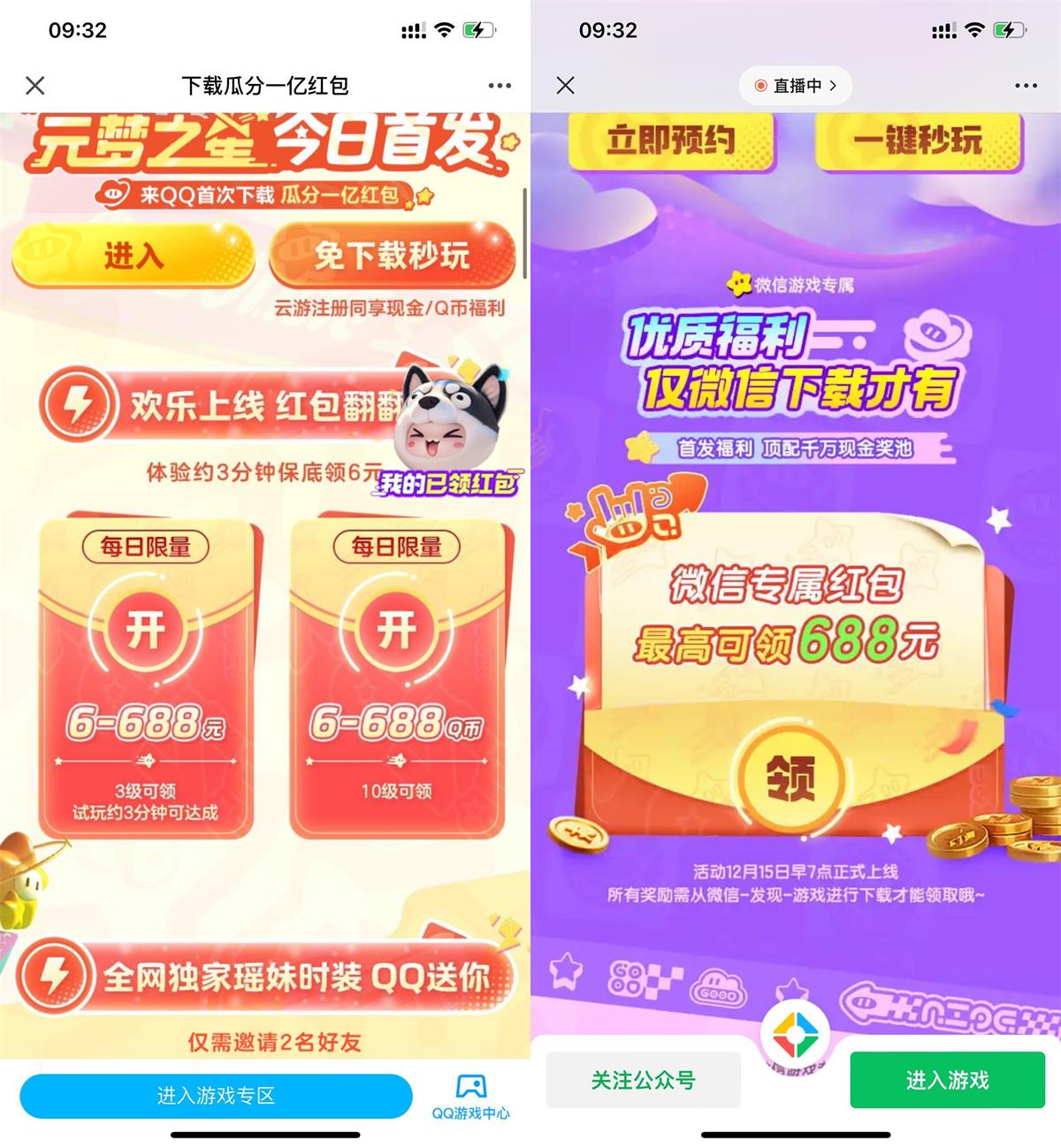
Task: Select 免下载秒玩 to play instantly
Action: point(392,256)
